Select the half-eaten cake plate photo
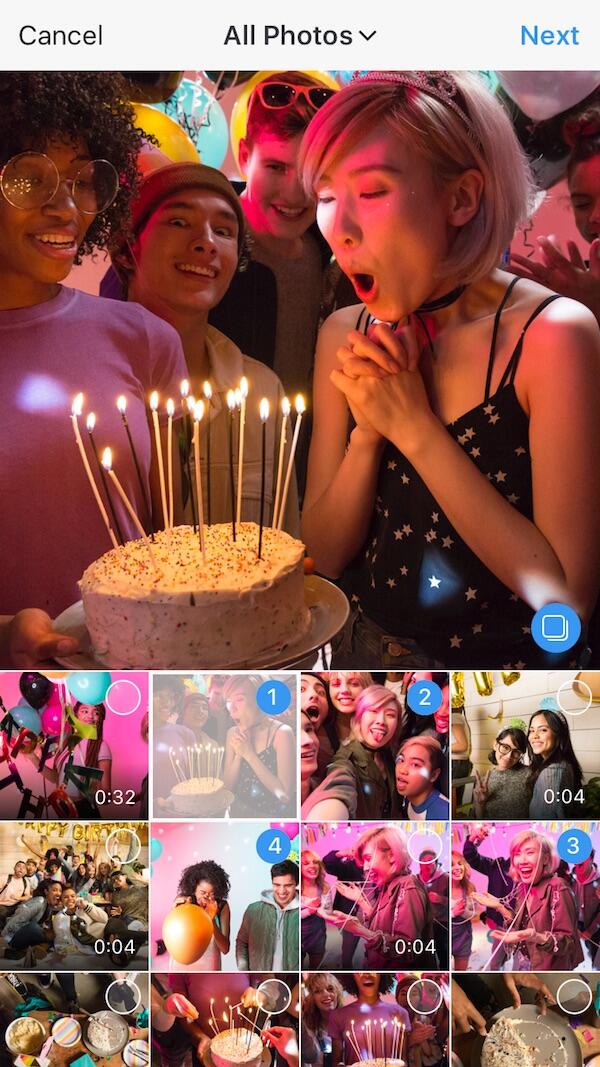Viewport: 600px width, 1067px height. (x=525, y=1020)
